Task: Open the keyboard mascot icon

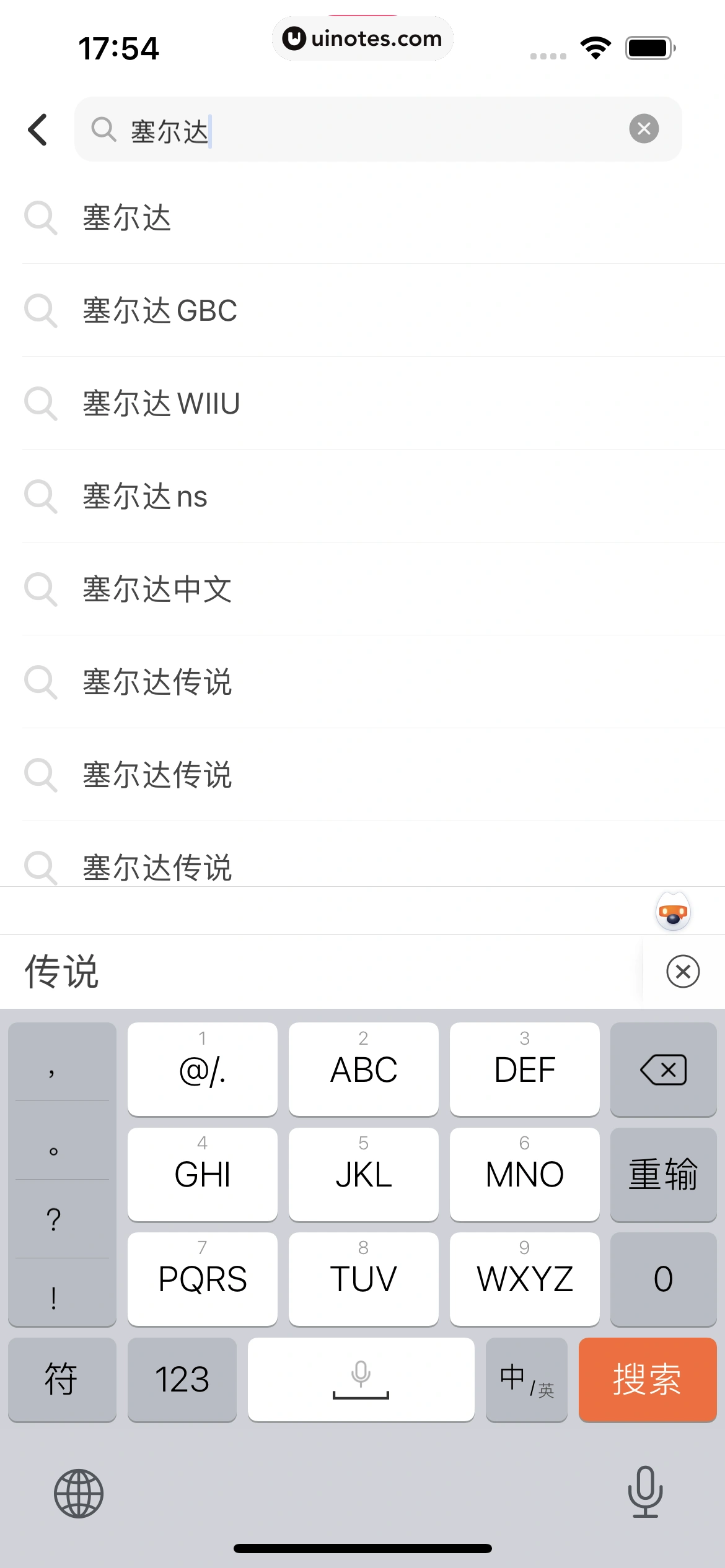Action: tap(673, 912)
